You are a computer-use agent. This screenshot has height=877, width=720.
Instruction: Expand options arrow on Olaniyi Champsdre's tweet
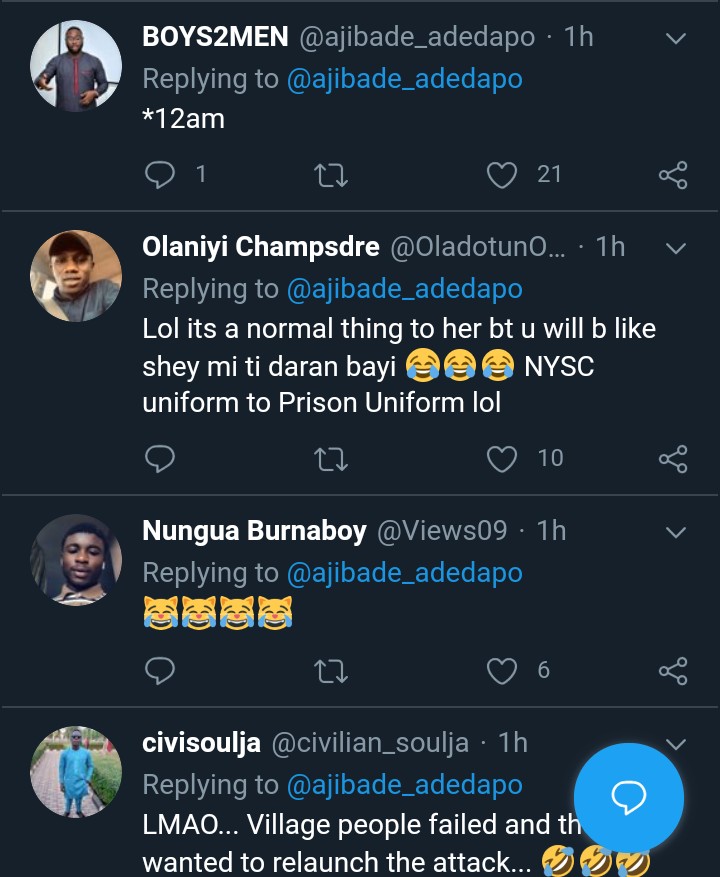pos(676,248)
